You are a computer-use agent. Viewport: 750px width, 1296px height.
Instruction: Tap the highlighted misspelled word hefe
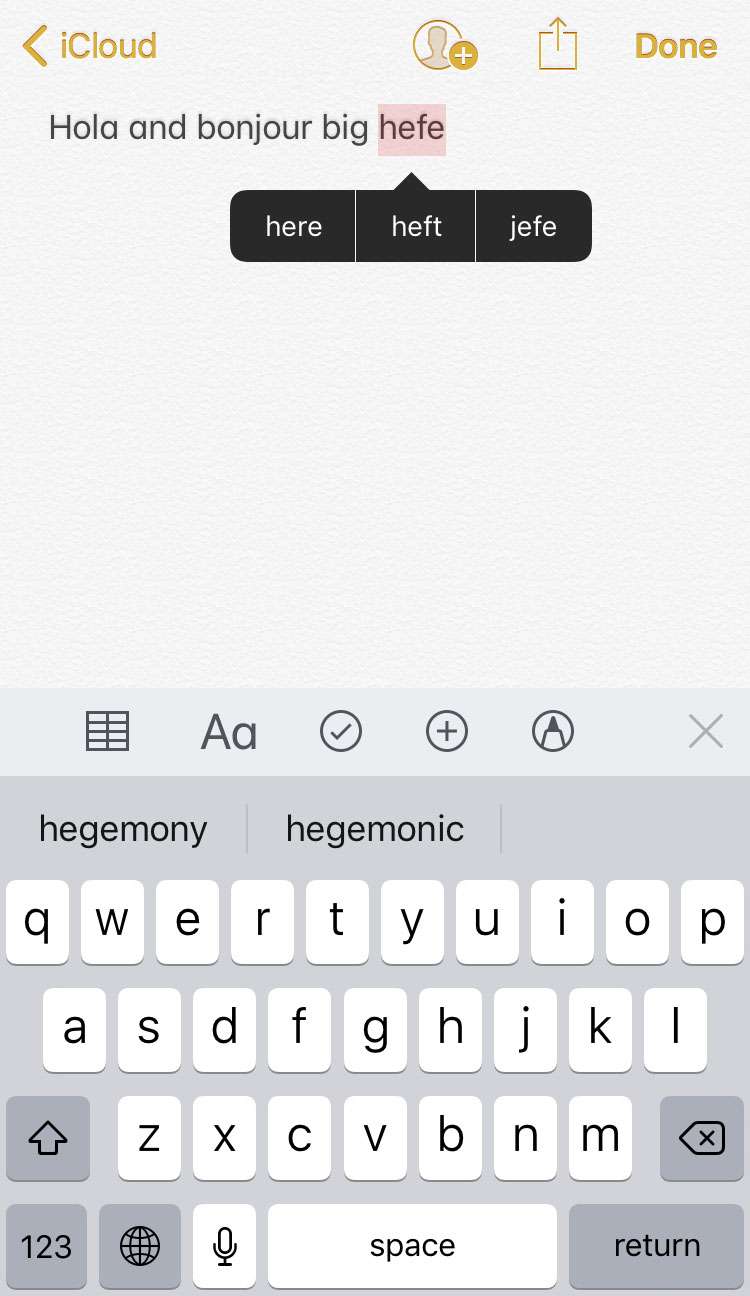[x=411, y=129]
